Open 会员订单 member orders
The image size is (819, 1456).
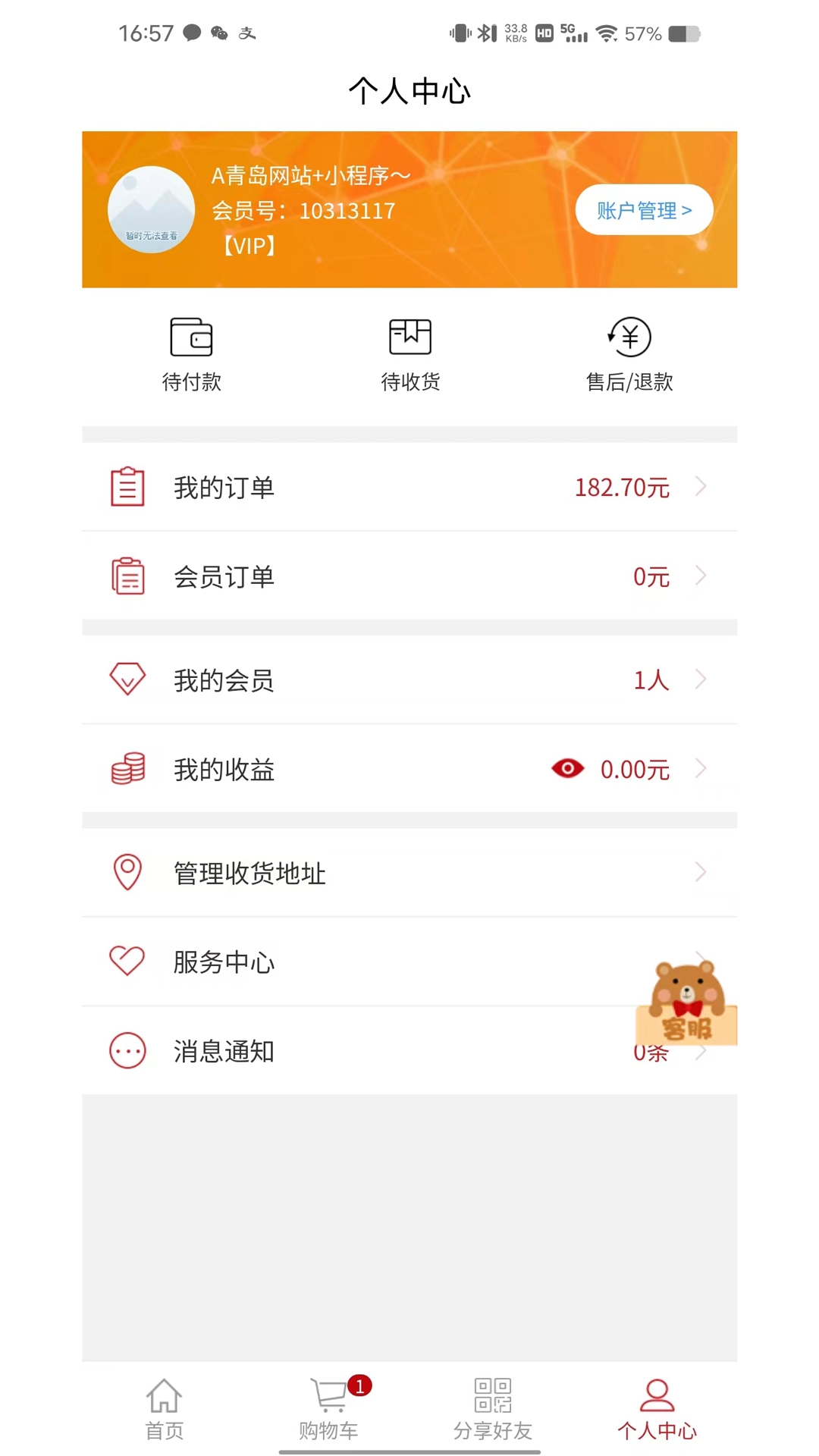click(x=409, y=576)
